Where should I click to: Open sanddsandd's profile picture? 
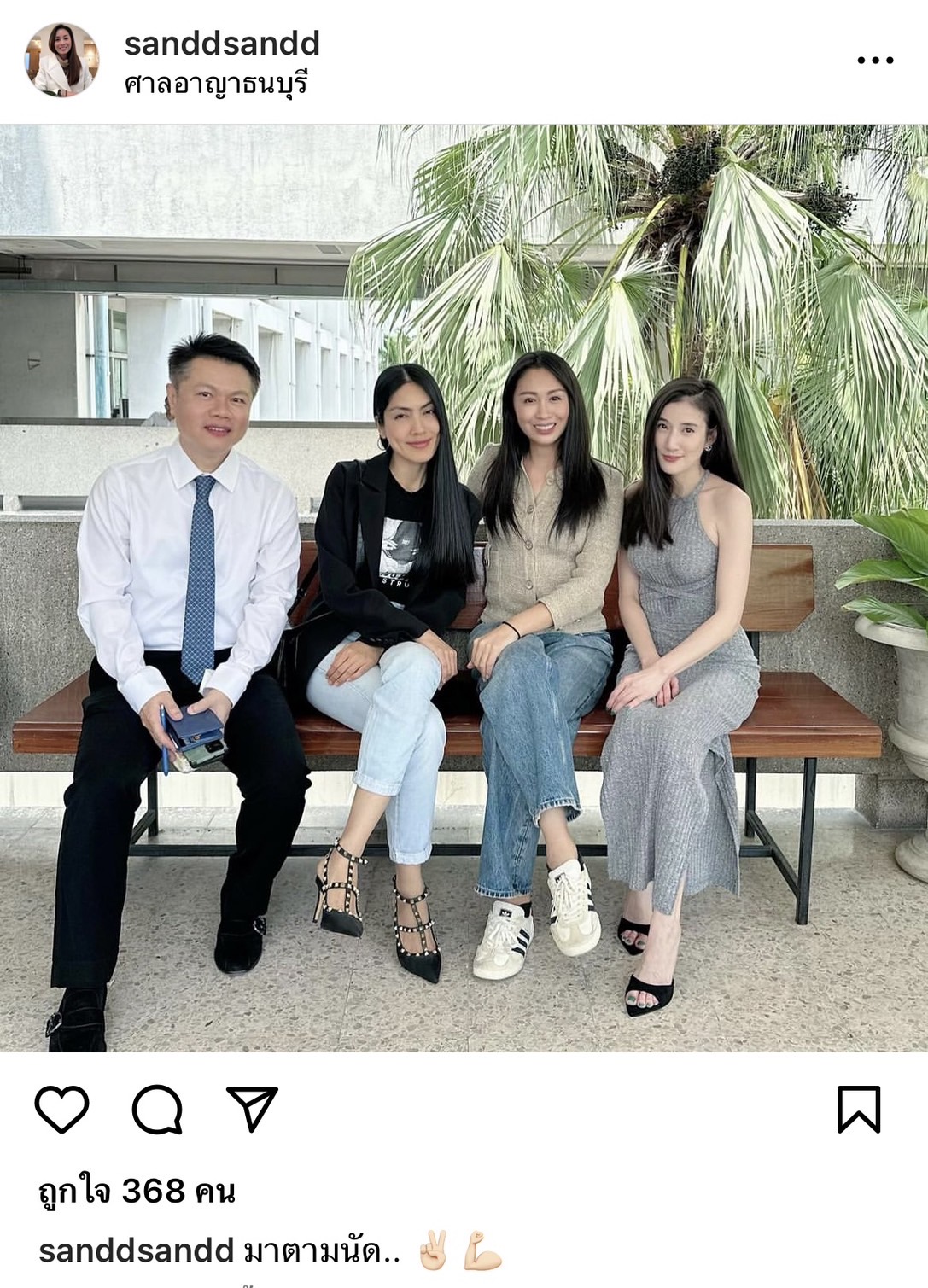[61, 60]
